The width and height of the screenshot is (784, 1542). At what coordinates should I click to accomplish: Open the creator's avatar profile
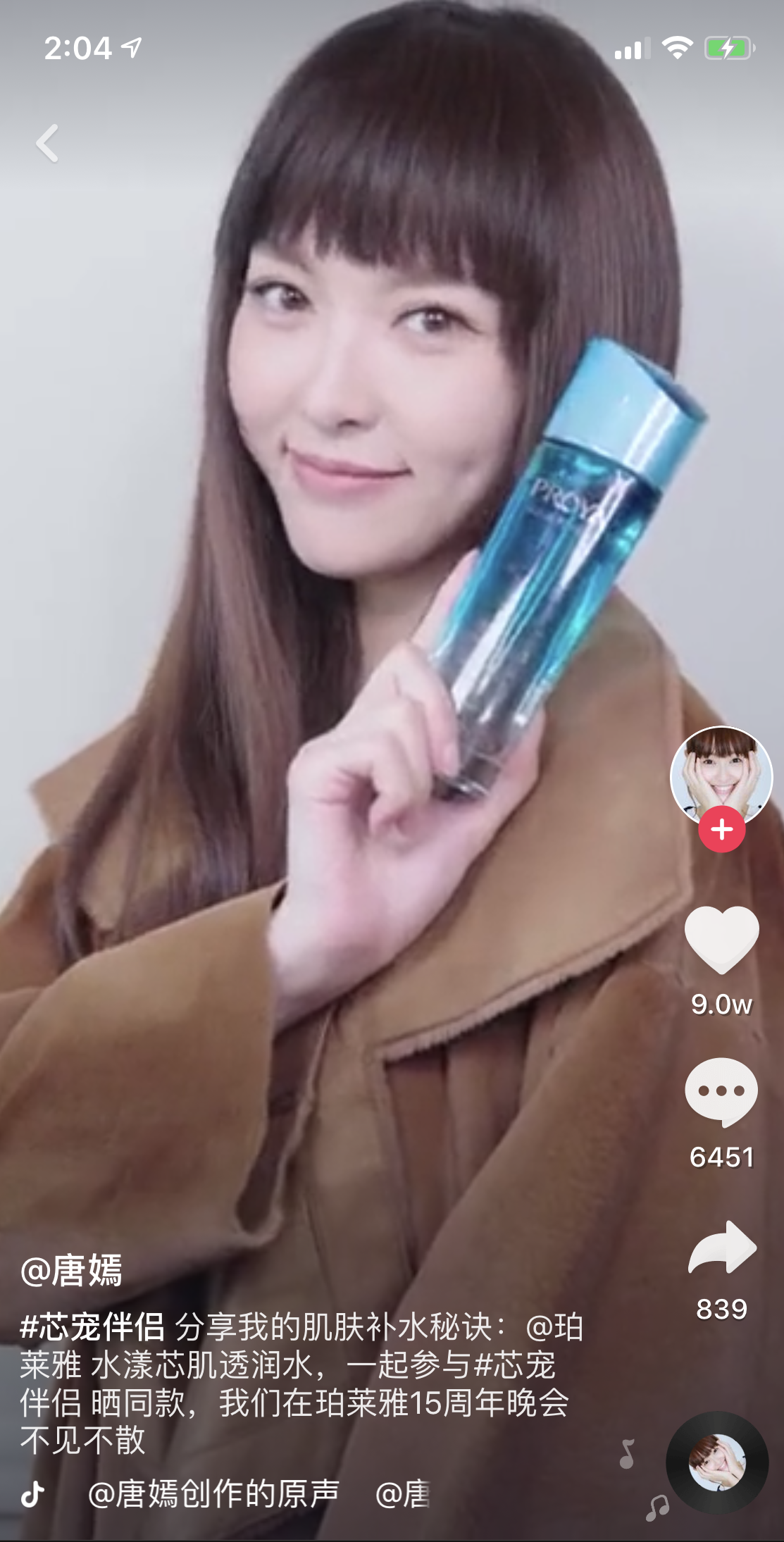click(721, 775)
